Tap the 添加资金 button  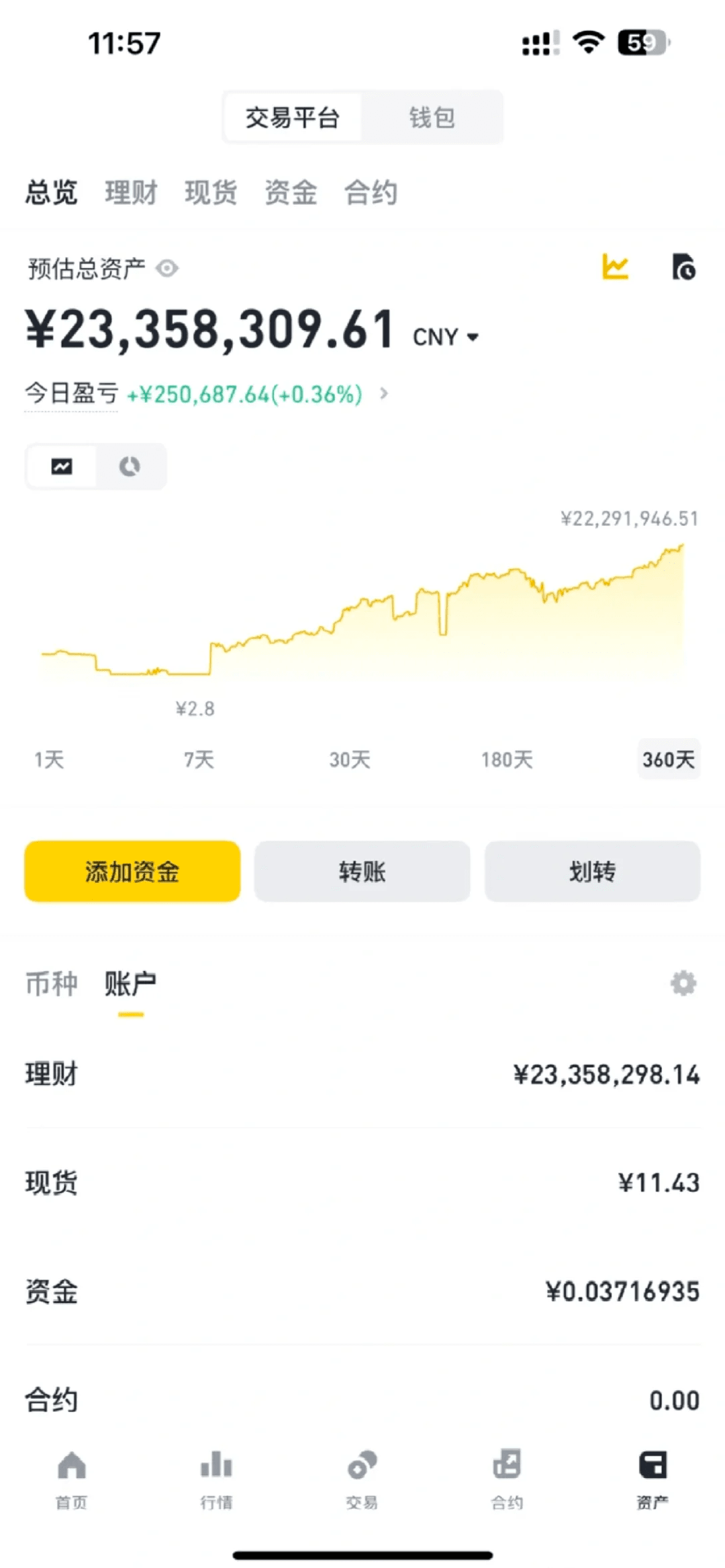[132, 871]
